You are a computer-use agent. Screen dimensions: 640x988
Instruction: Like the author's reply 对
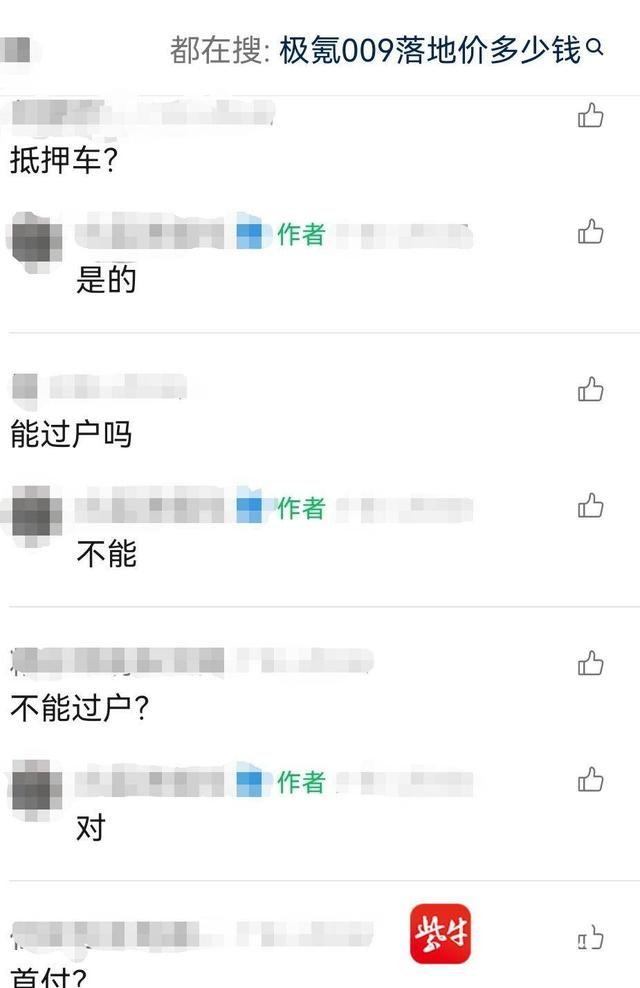pos(590,779)
